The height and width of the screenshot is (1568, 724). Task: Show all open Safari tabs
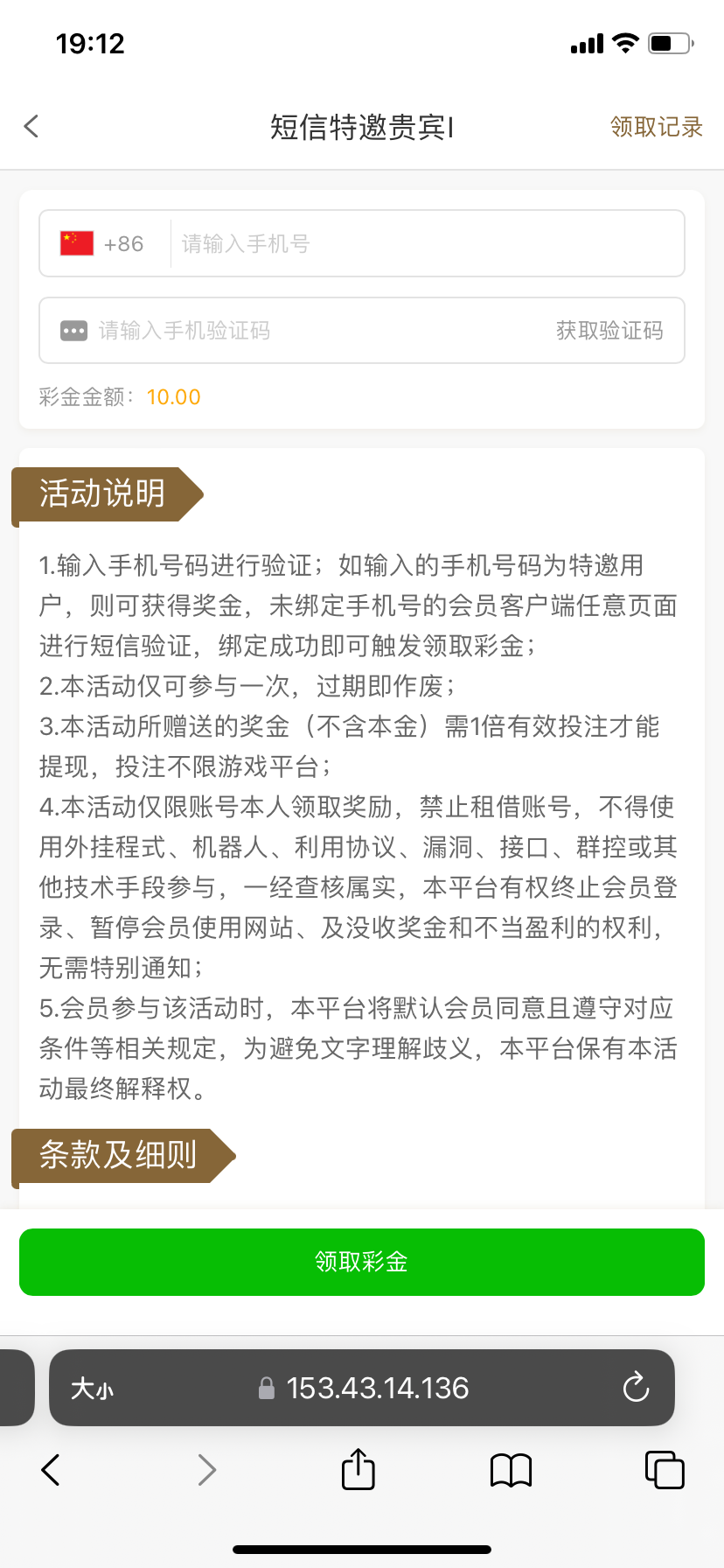coord(664,1469)
